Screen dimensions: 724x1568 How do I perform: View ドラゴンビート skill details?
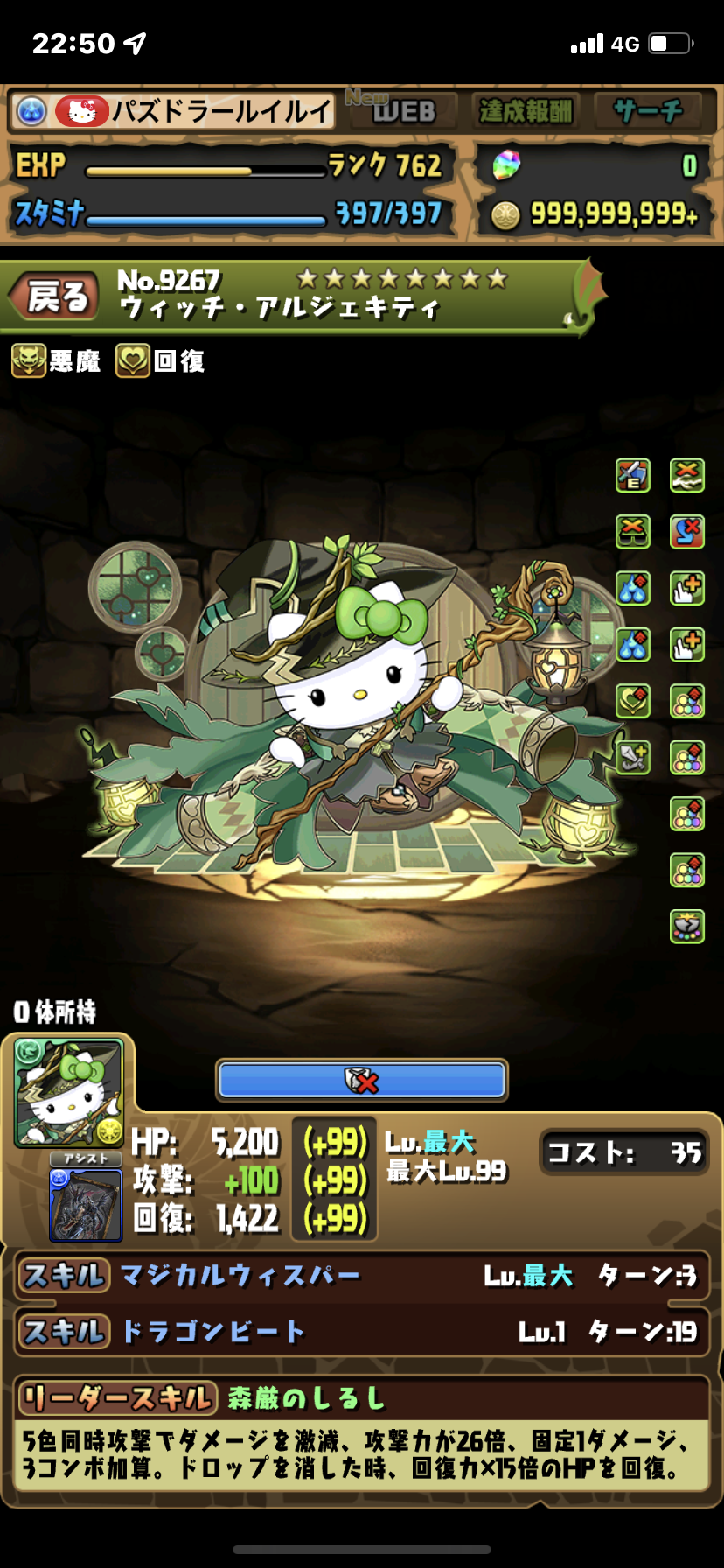click(x=362, y=1332)
